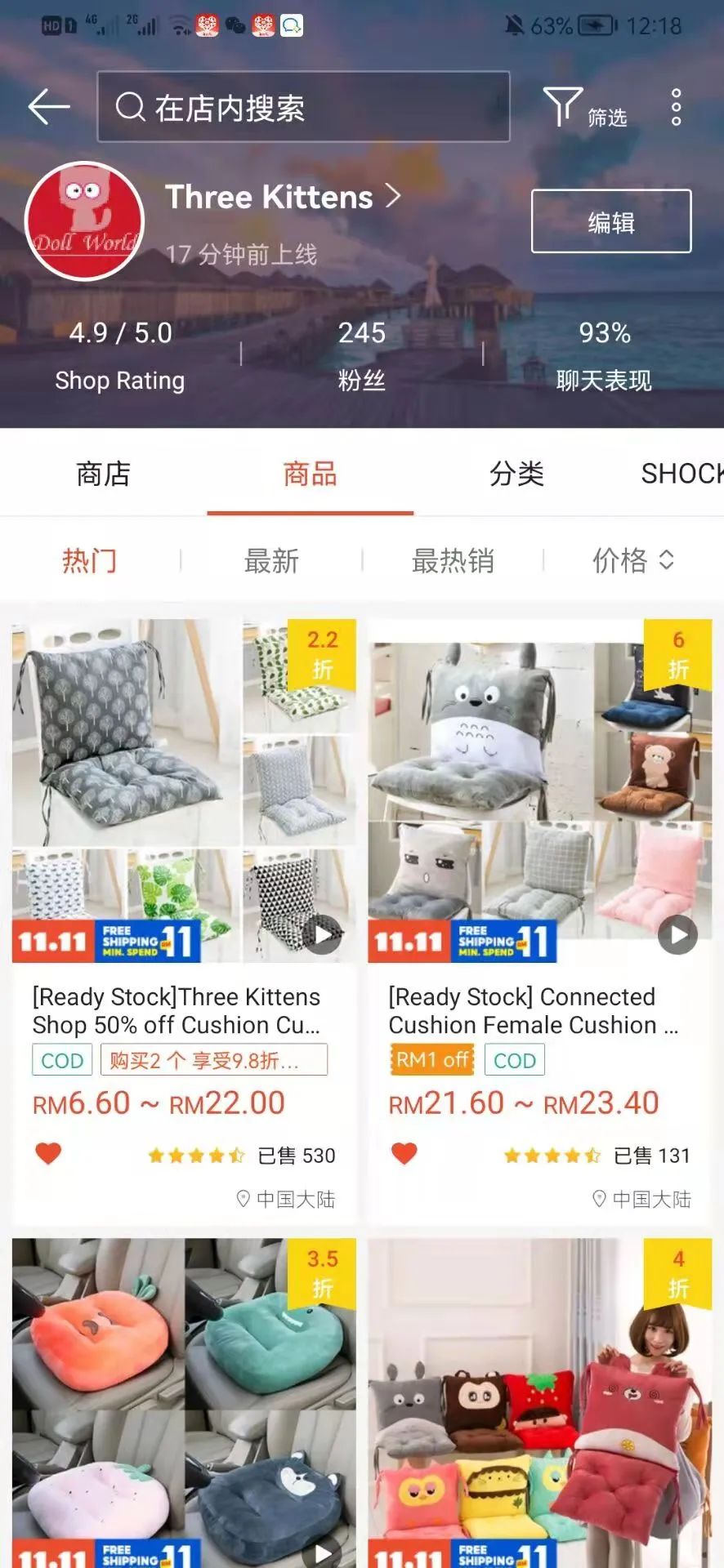724x1568 pixels.
Task: Sort products by 最热销
Action: pos(453,561)
